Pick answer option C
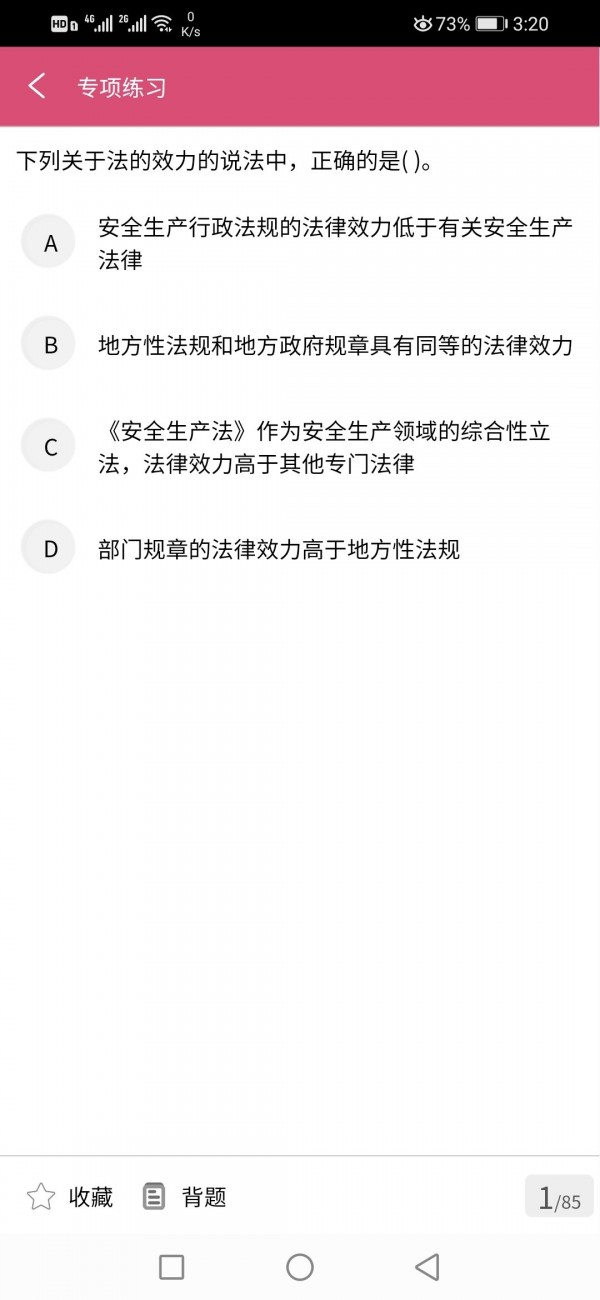Image resolution: width=600 pixels, height=1300 pixels. (x=49, y=447)
